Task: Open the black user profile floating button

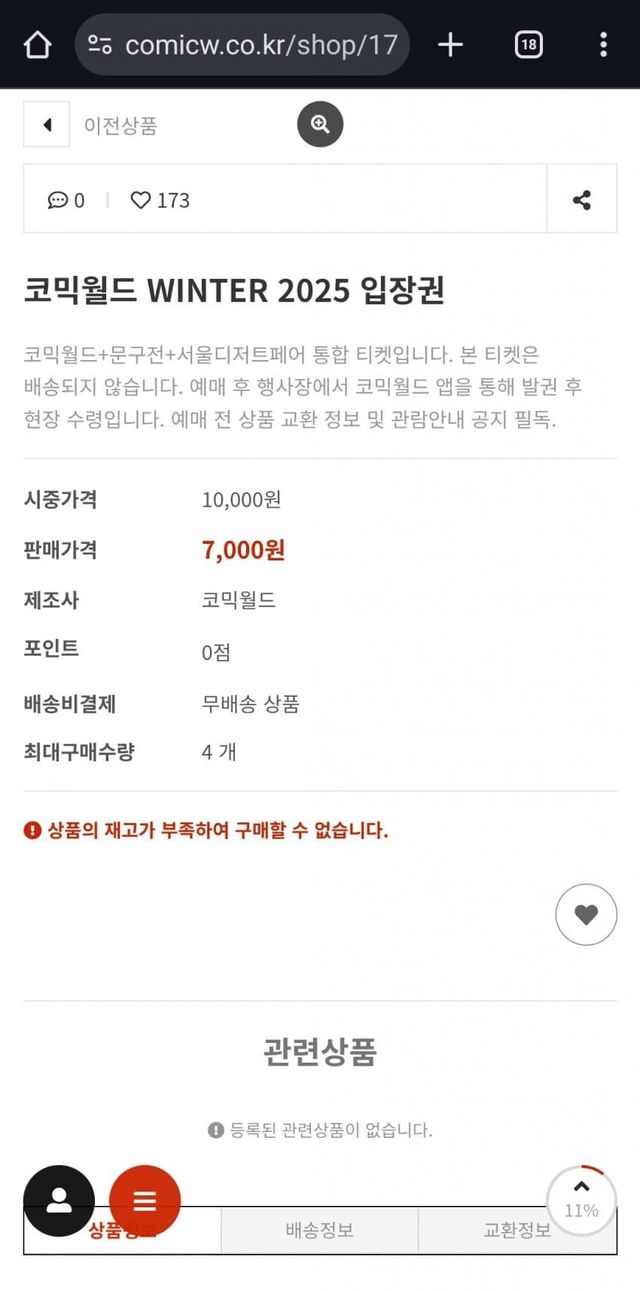Action: click(59, 1201)
